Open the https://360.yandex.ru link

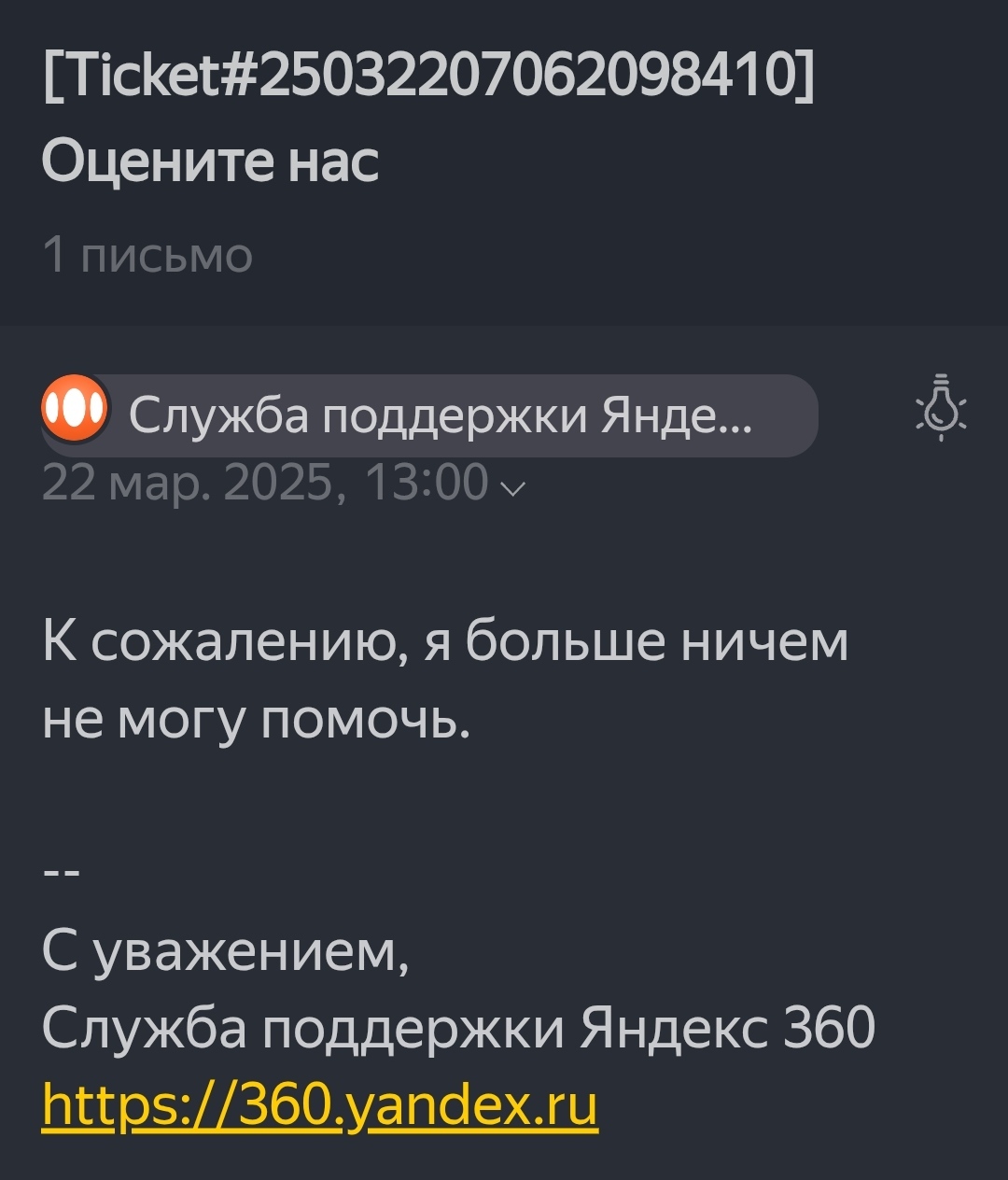tap(319, 1104)
